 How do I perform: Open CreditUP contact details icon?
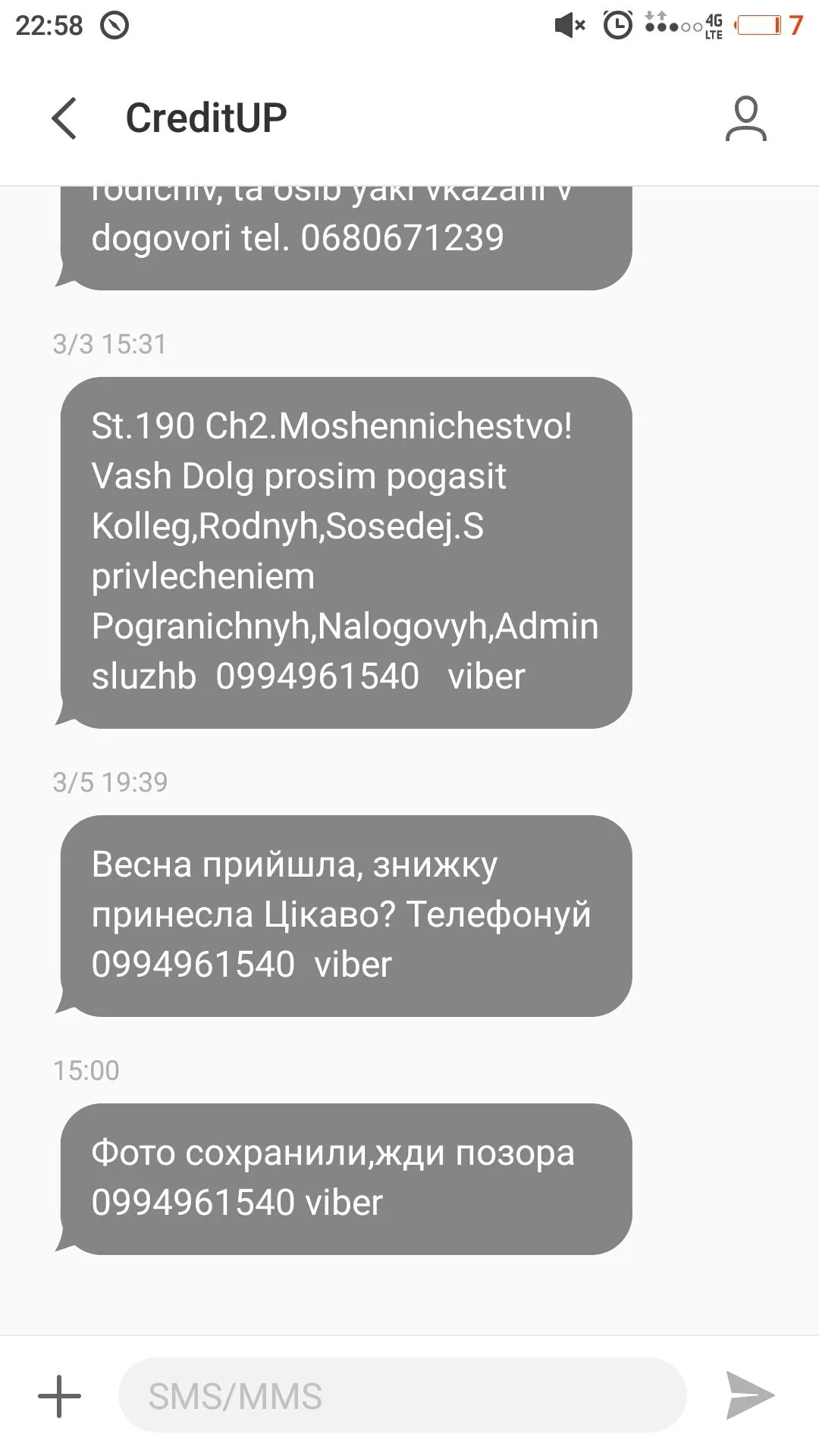click(745, 118)
